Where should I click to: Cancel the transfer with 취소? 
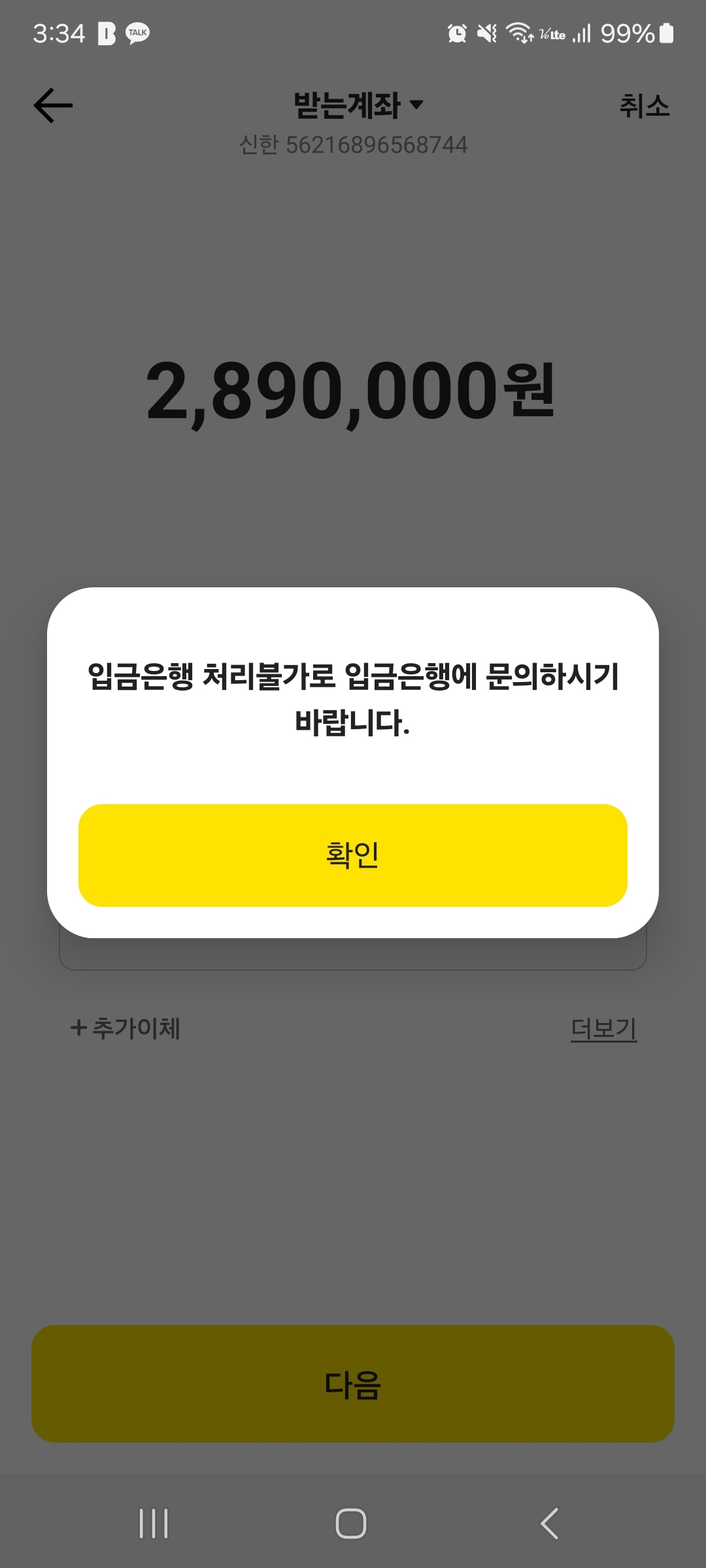click(644, 106)
